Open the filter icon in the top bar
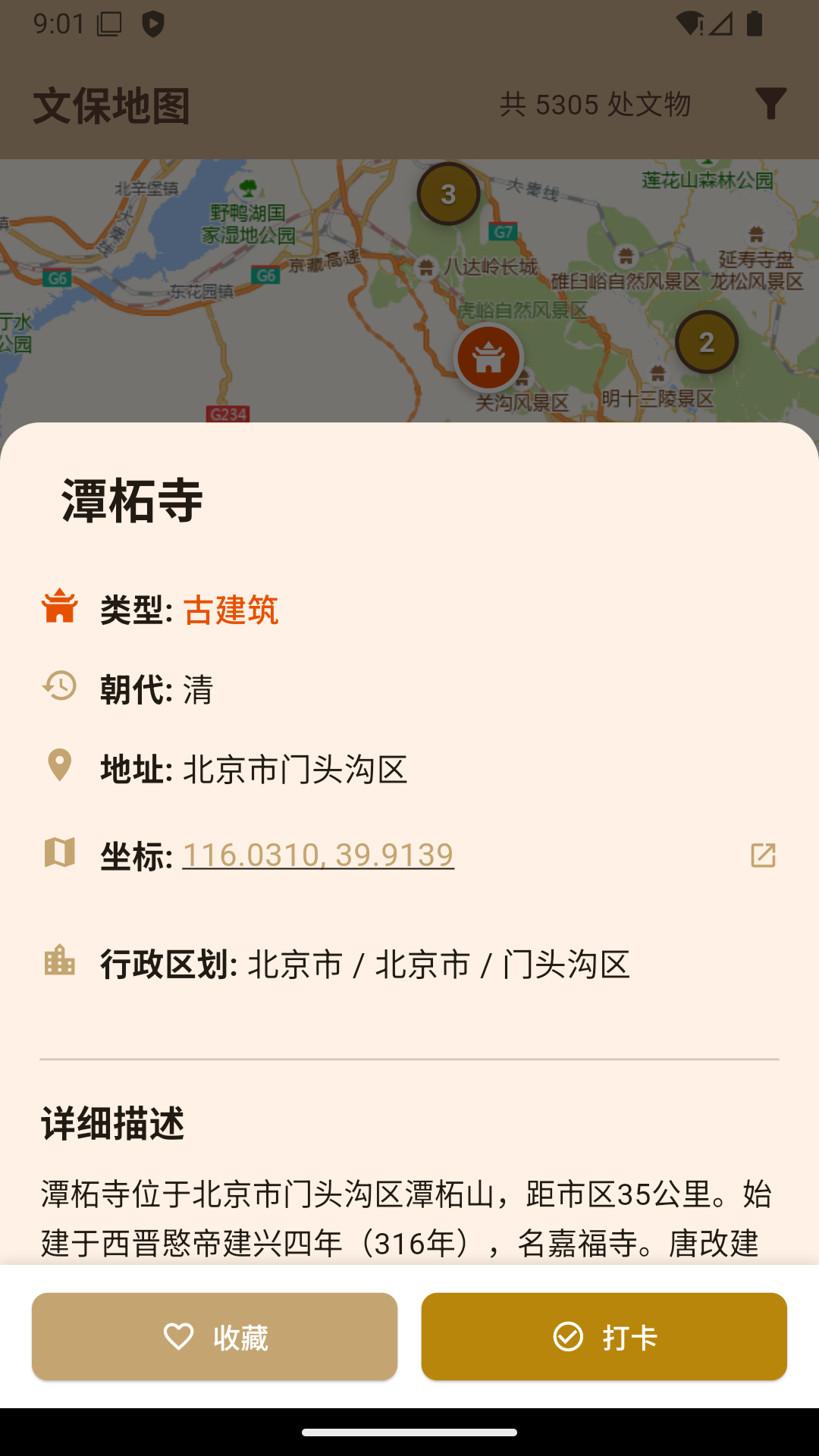The height and width of the screenshot is (1456, 819). (x=770, y=105)
